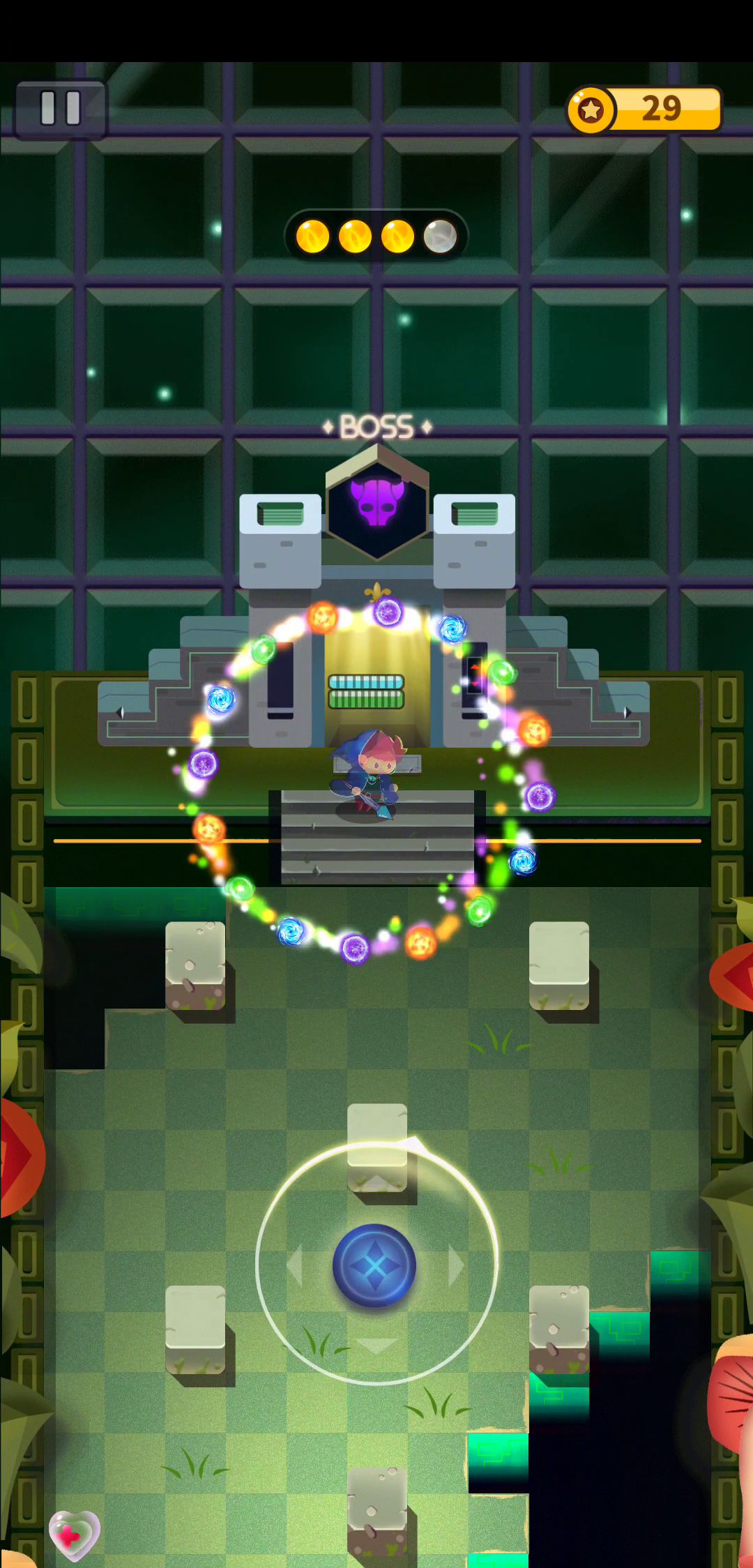Image resolution: width=753 pixels, height=1568 pixels.
Task: Tap the joystick's right arrow
Action: [456, 1265]
